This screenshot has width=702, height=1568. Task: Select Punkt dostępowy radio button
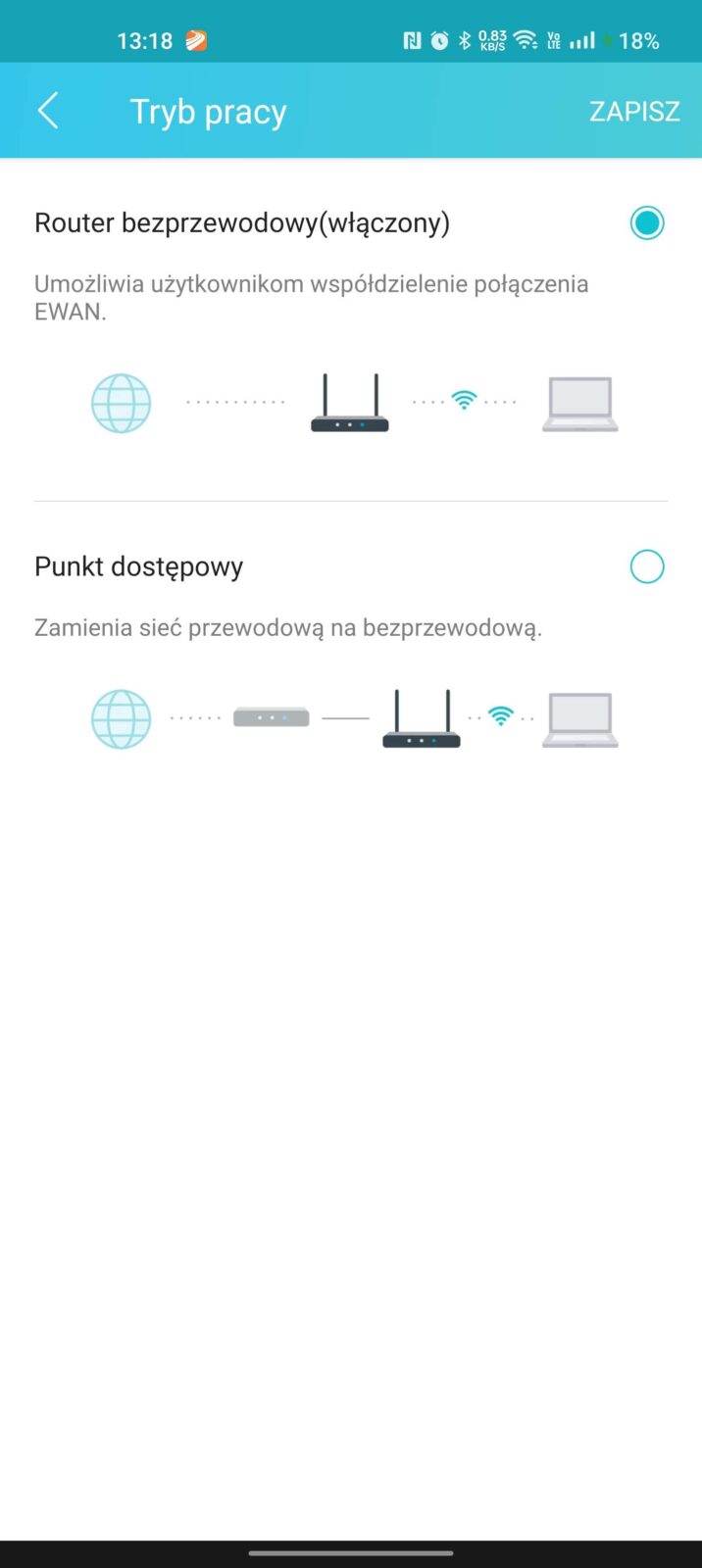click(647, 566)
